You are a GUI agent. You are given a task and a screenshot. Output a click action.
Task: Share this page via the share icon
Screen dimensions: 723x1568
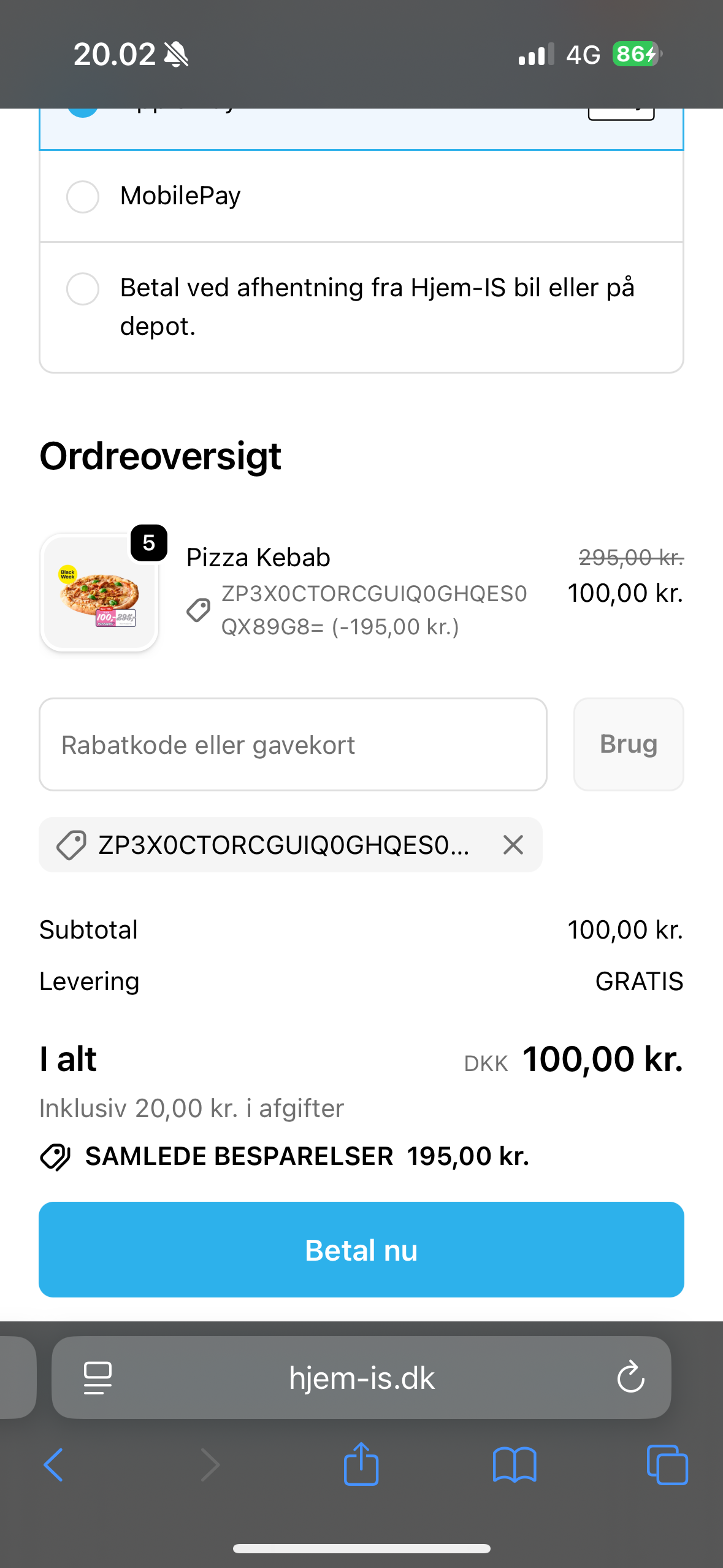[361, 1465]
